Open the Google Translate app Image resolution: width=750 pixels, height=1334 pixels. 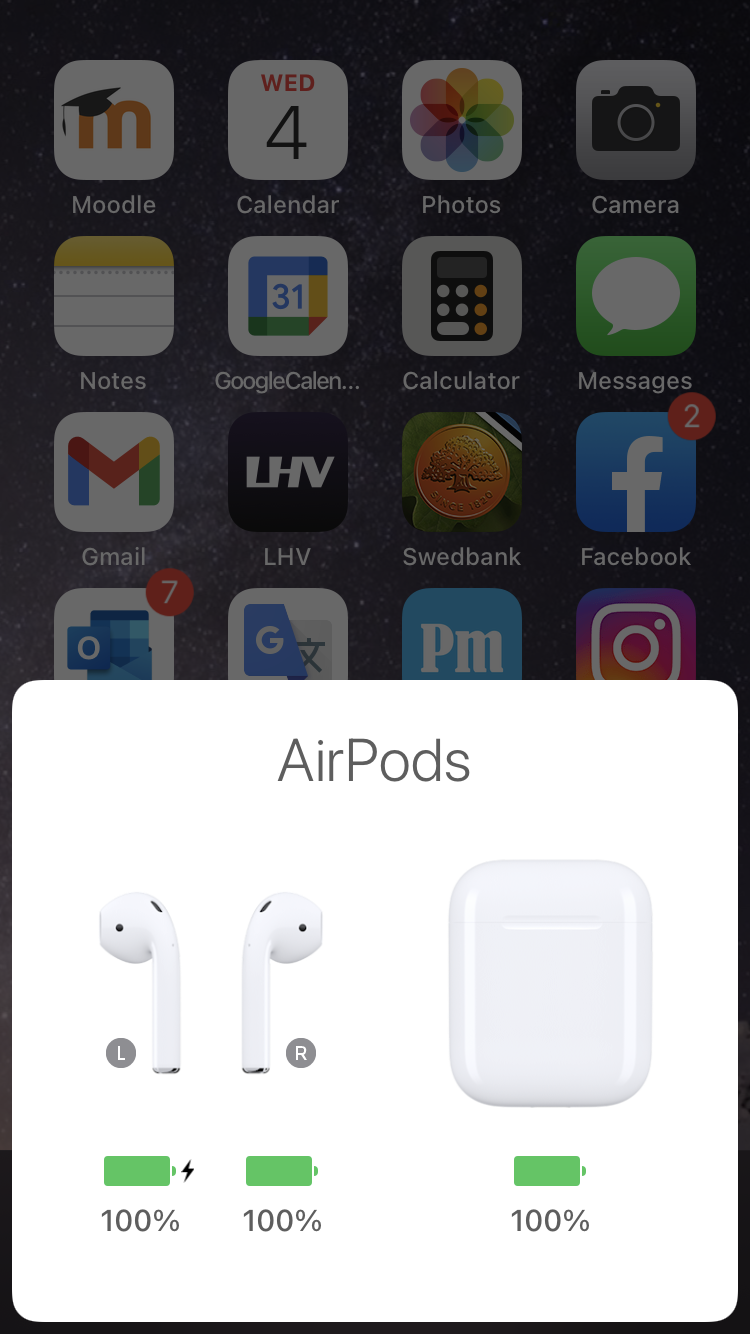click(x=288, y=636)
